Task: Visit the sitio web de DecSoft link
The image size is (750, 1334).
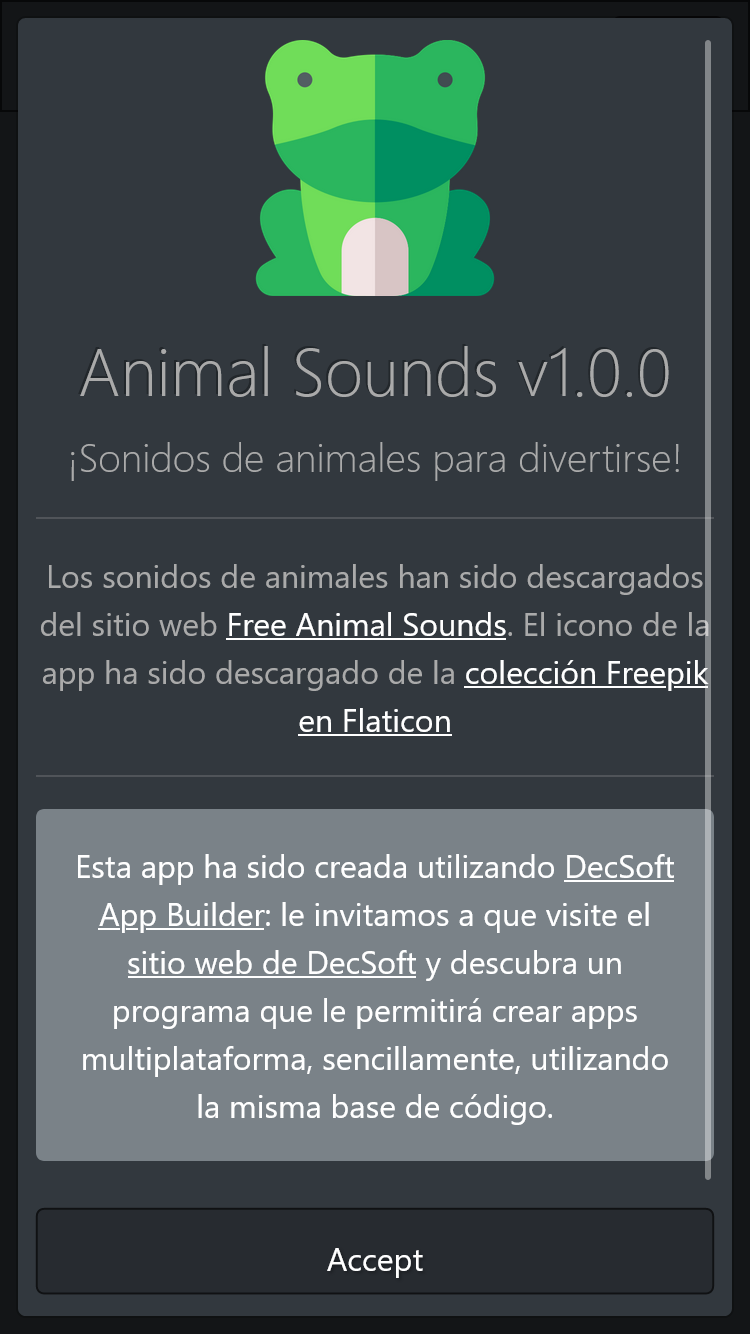Action: (x=272, y=963)
